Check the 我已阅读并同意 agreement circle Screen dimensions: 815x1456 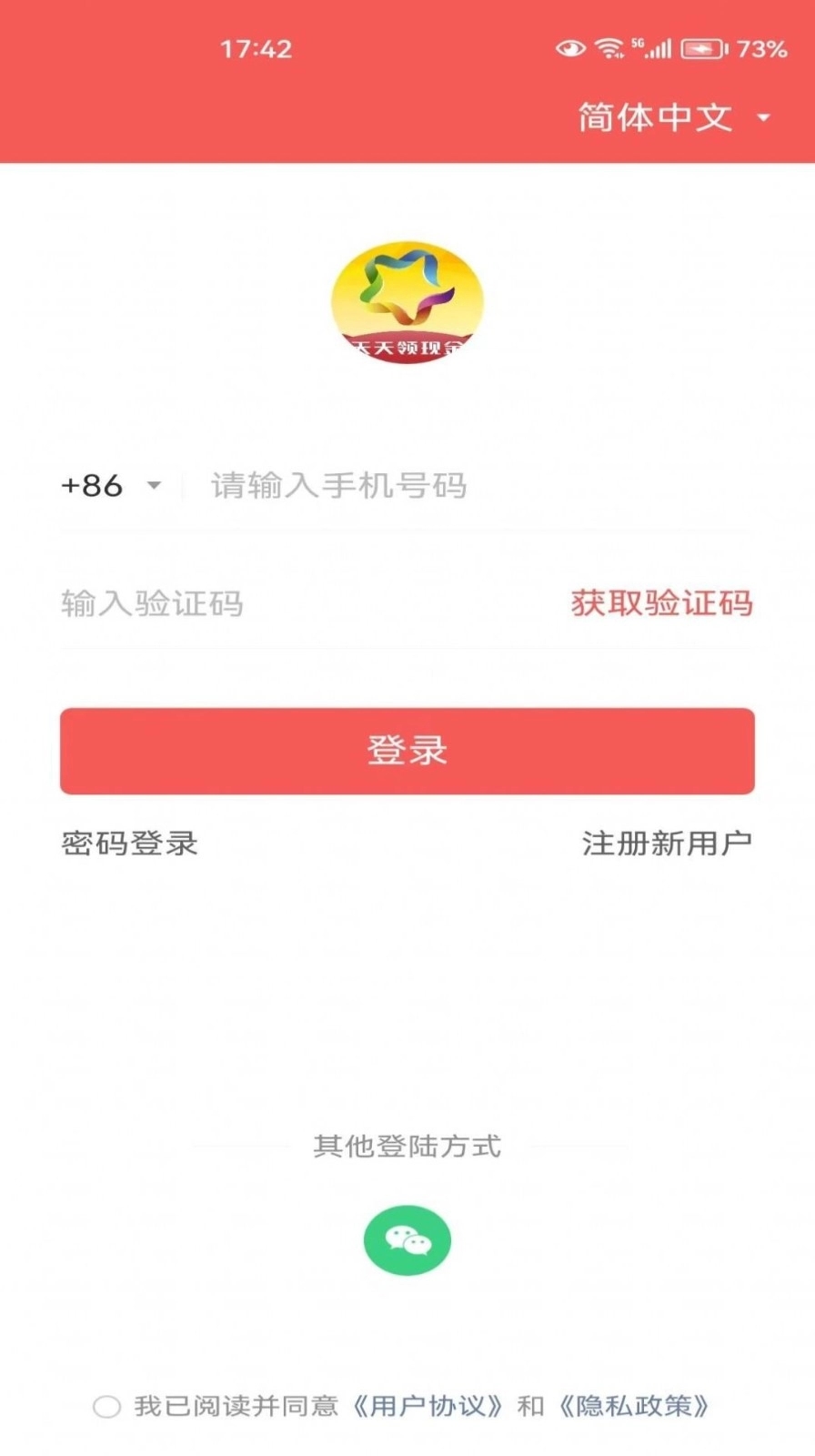(x=106, y=1407)
